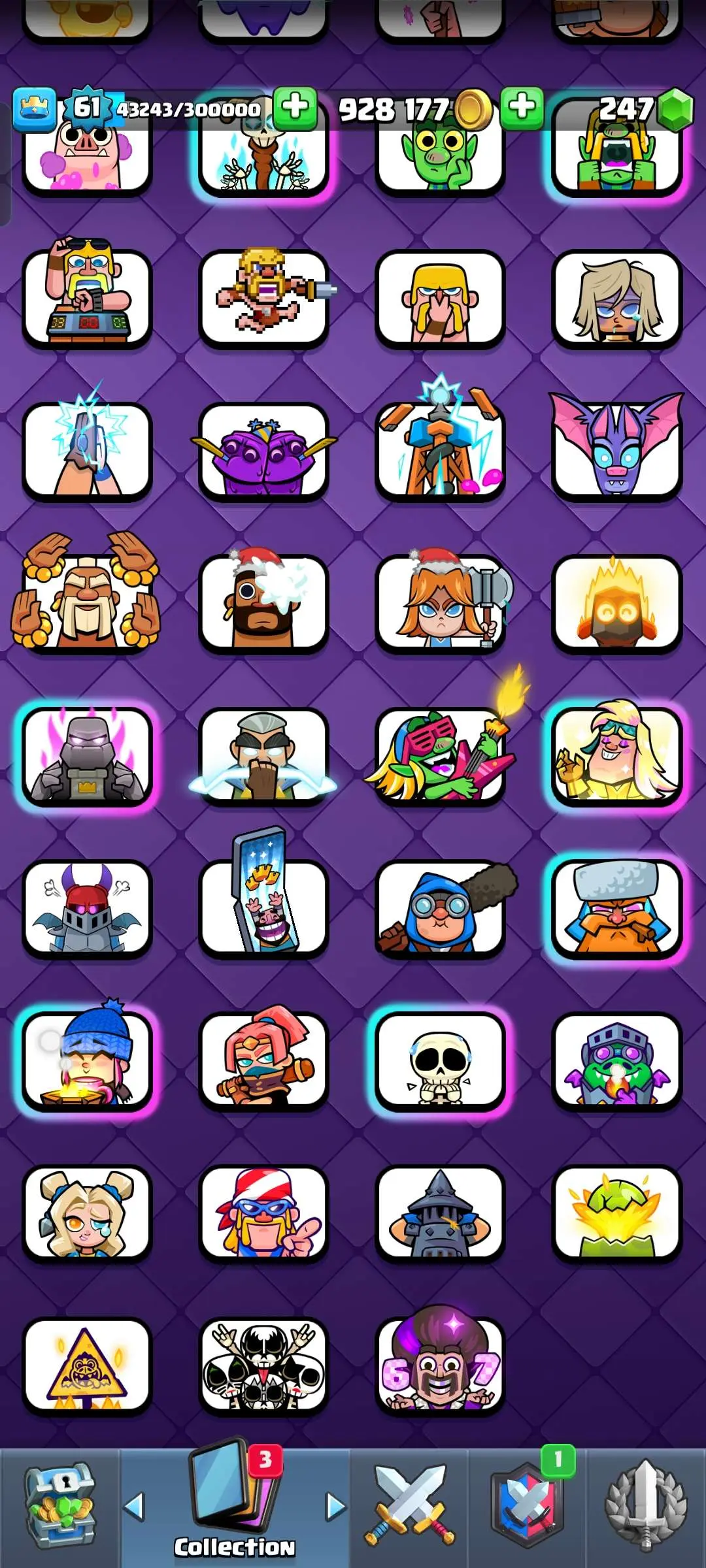The height and width of the screenshot is (1568, 706).
Task: Pick the flaming fire spirit emote
Action: (x=616, y=602)
